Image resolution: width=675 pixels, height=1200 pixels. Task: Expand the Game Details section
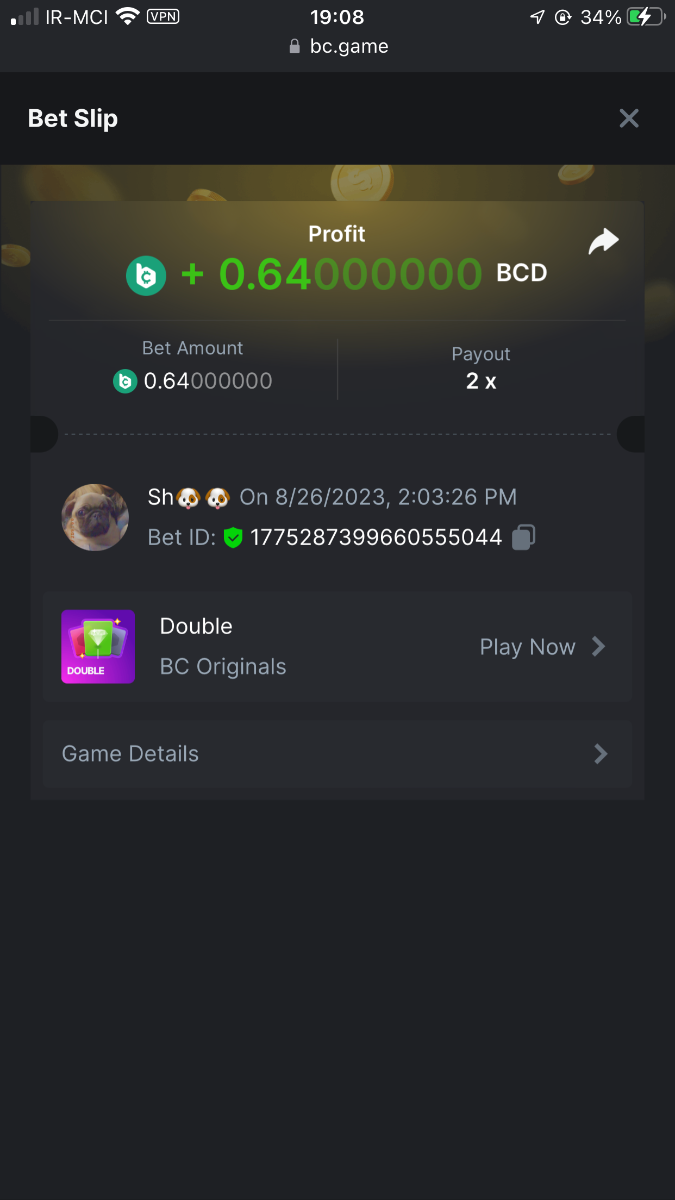click(x=336, y=754)
